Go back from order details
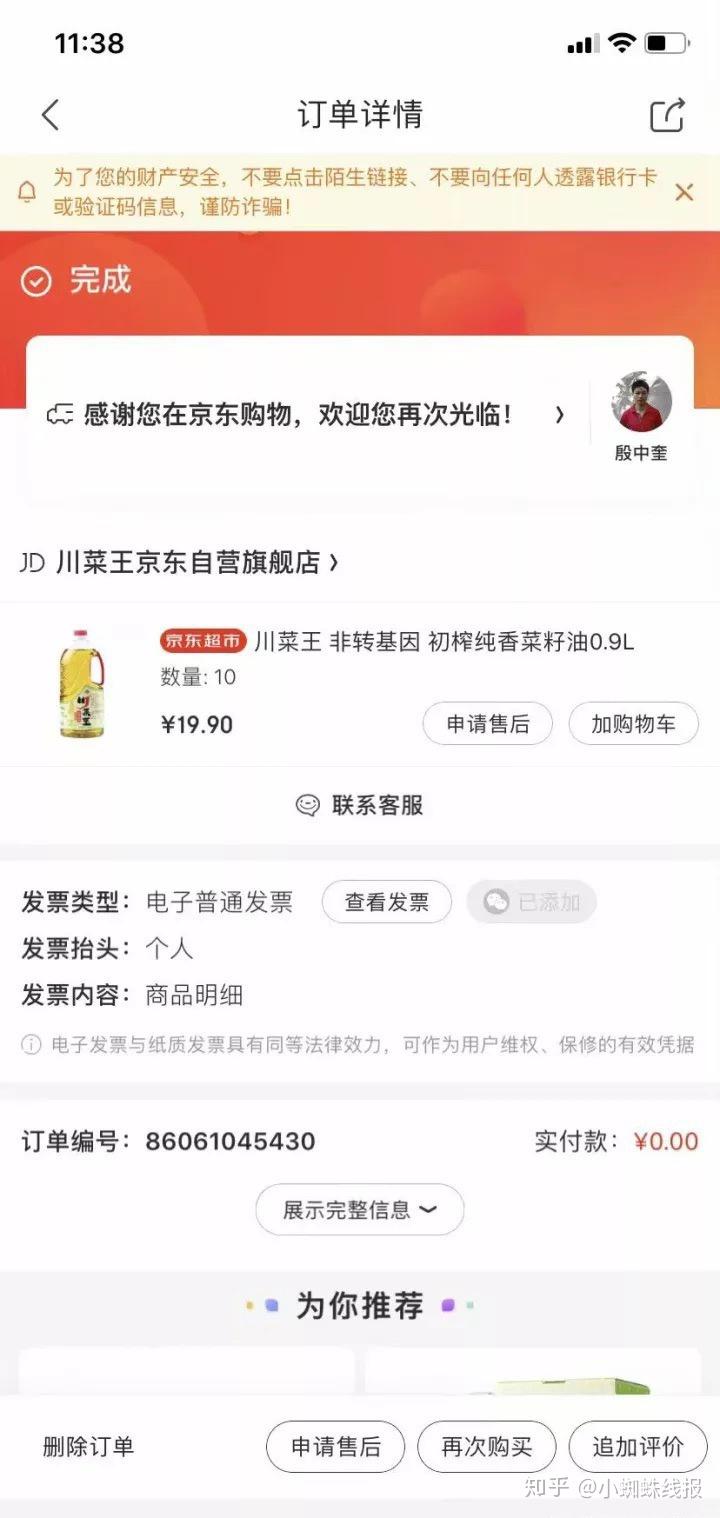 [x=50, y=115]
